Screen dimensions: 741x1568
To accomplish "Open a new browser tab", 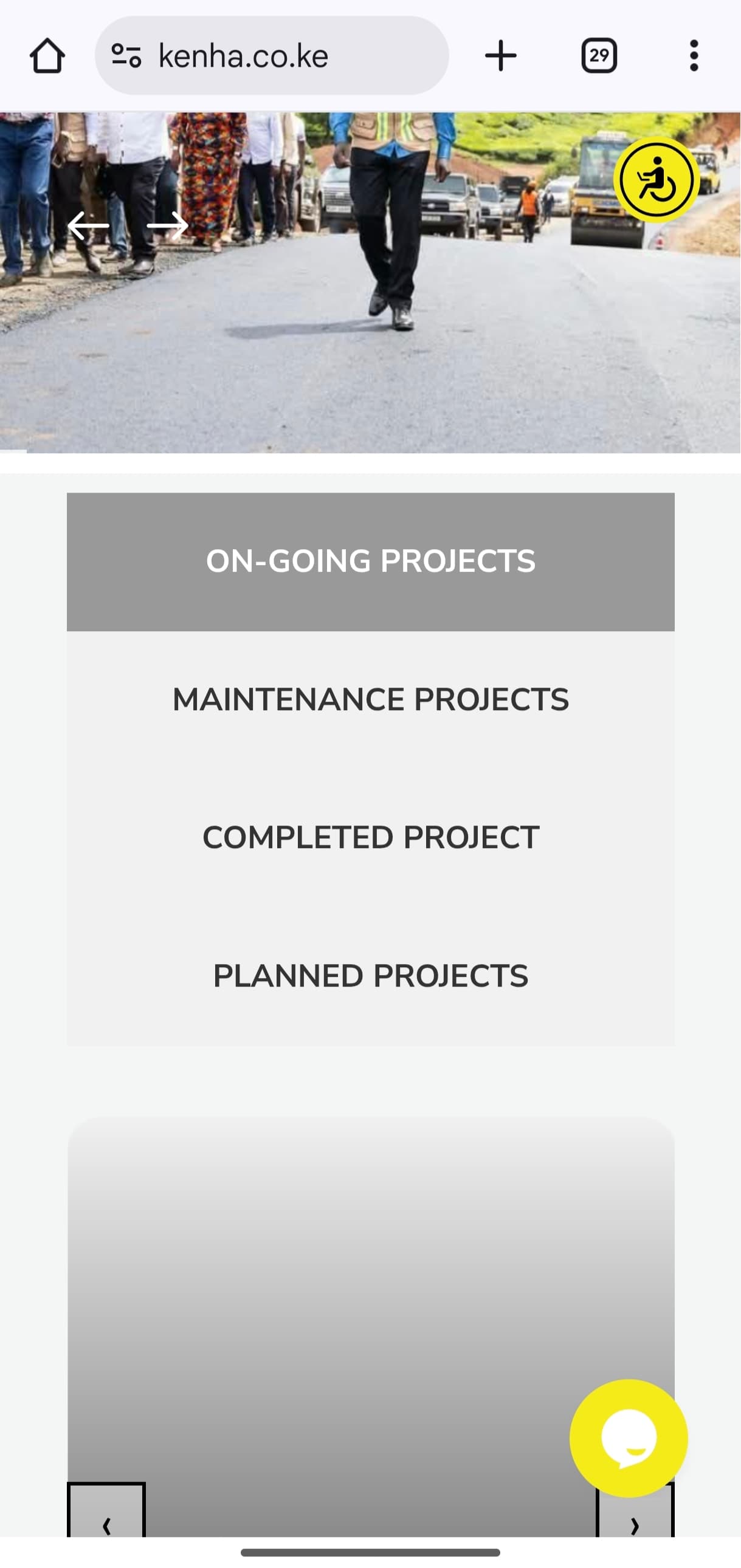I will tap(500, 56).
